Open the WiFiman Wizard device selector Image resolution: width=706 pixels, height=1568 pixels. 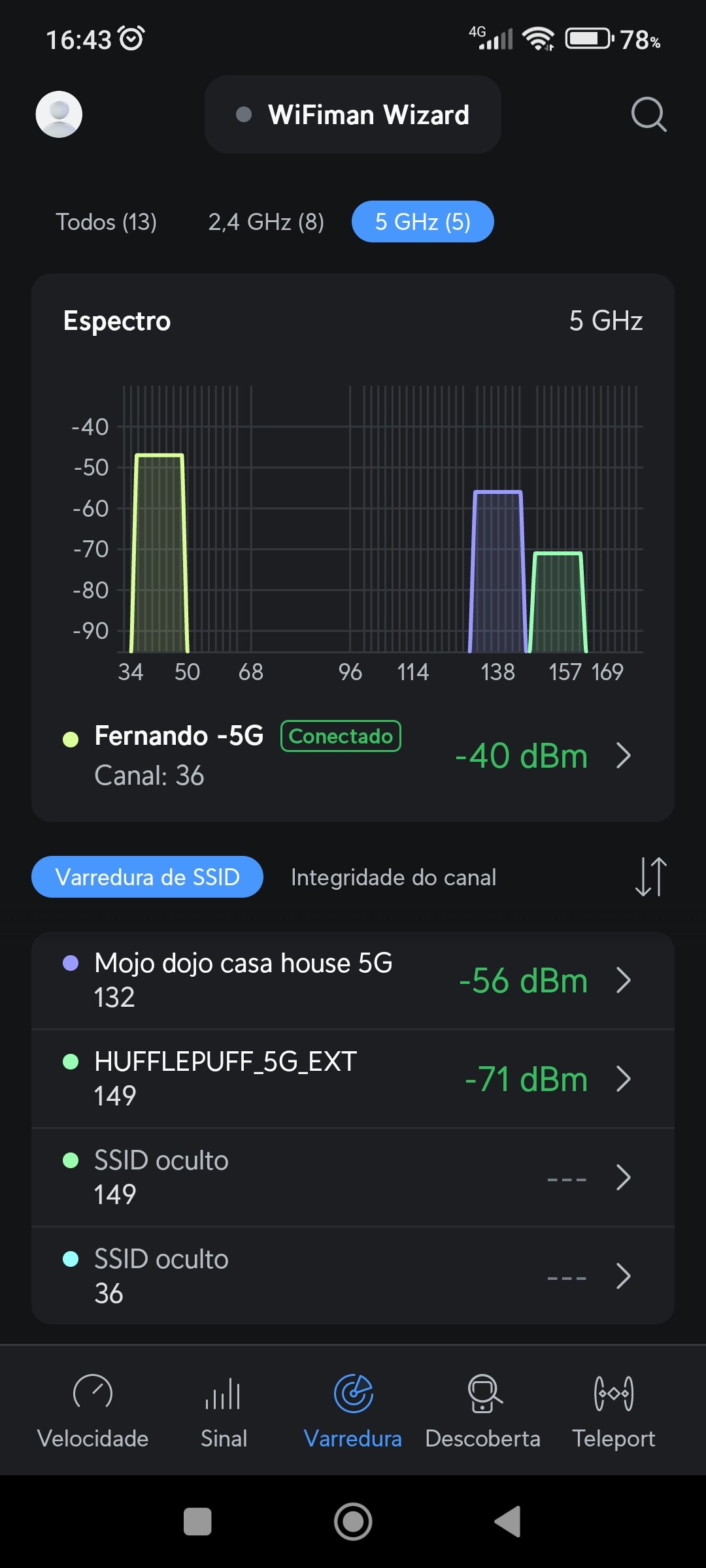click(x=353, y=114)
